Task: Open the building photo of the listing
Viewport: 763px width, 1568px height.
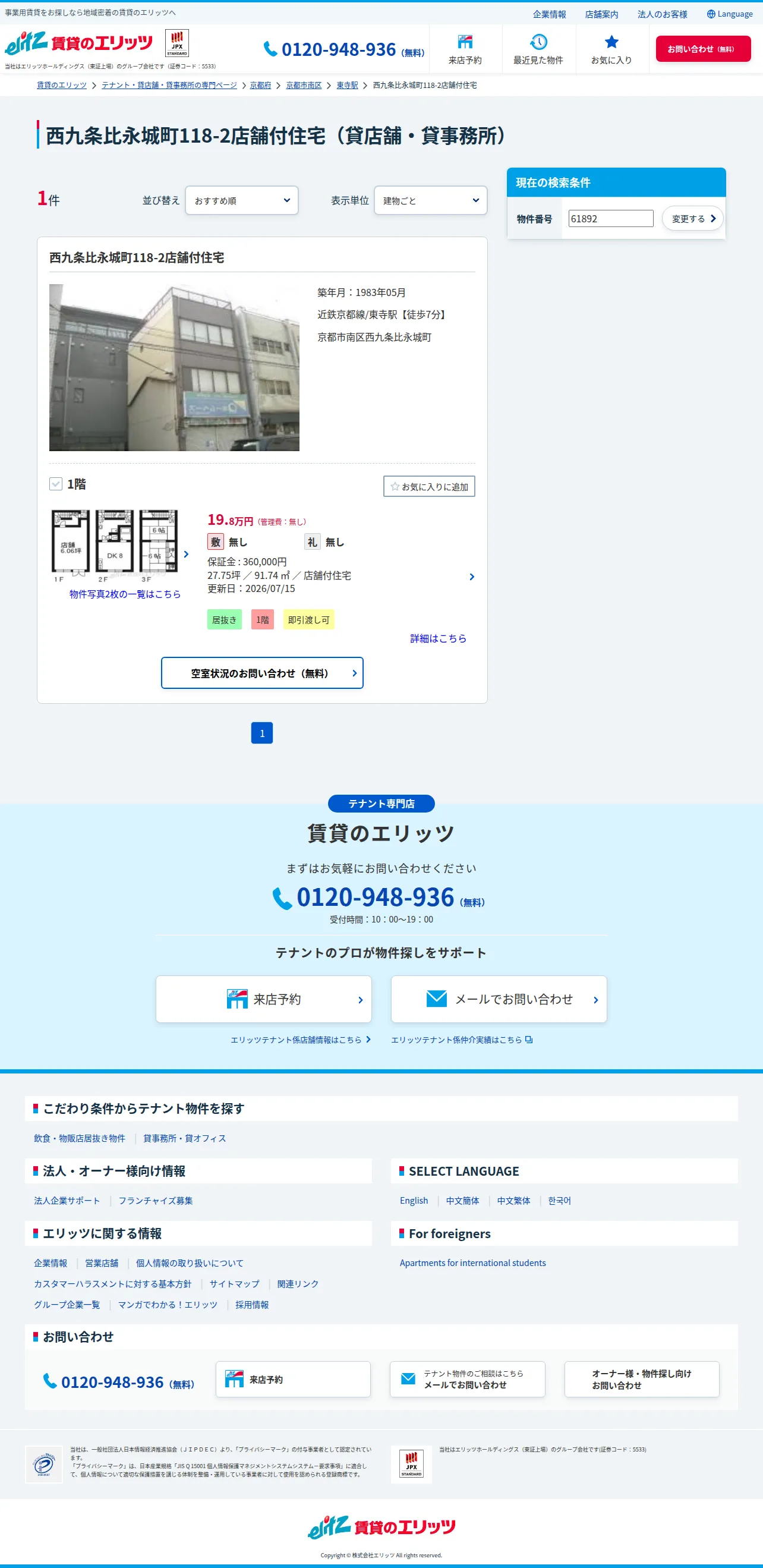Action: [174, 368]
